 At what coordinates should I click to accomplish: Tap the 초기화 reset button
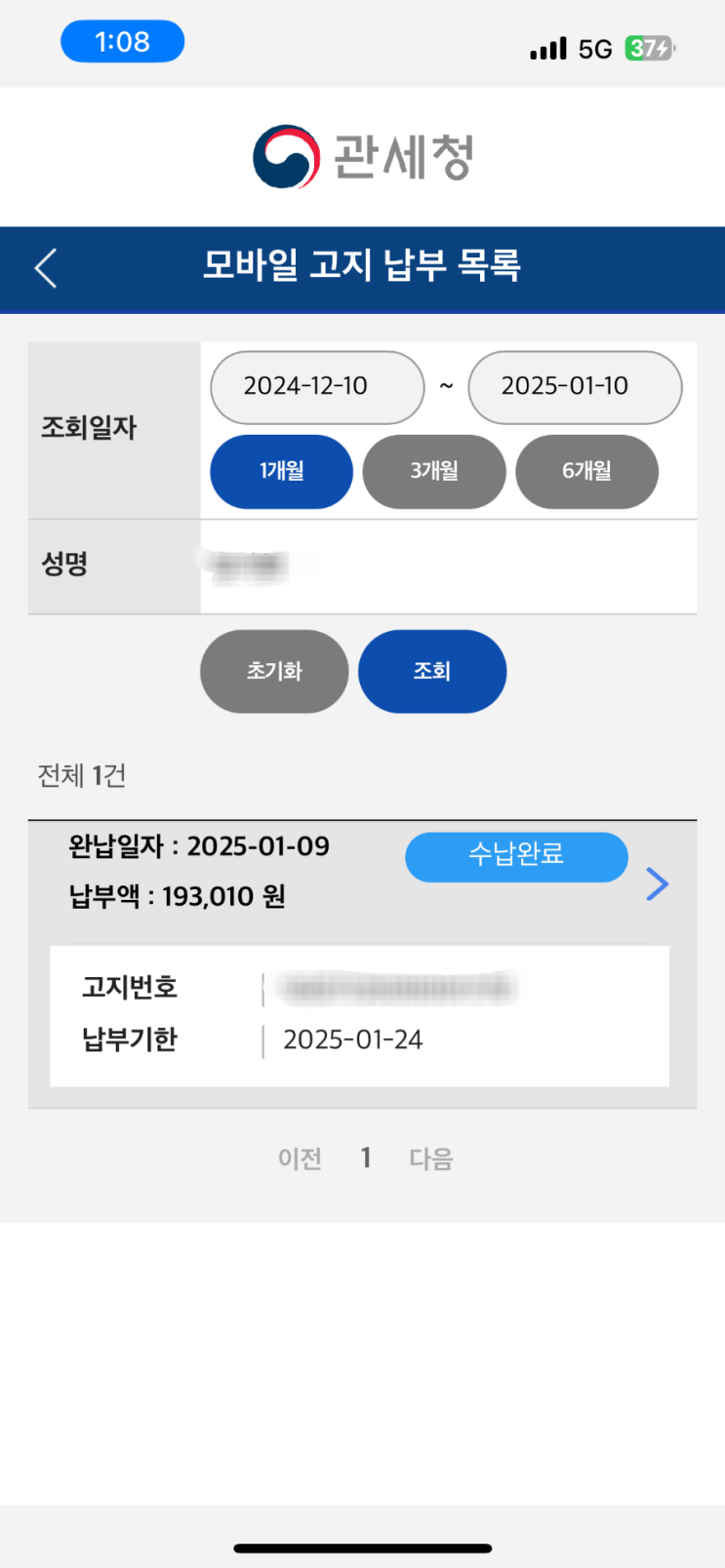[x=274, y=671]
